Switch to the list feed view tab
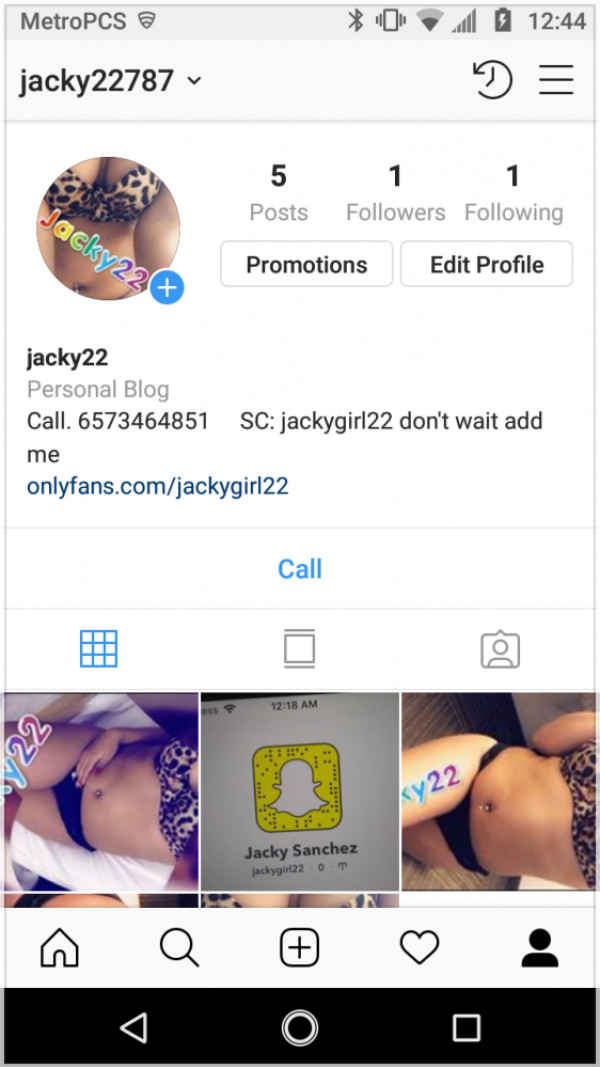The width and height of the screenshot is (600, 1067). click(299, 649)
